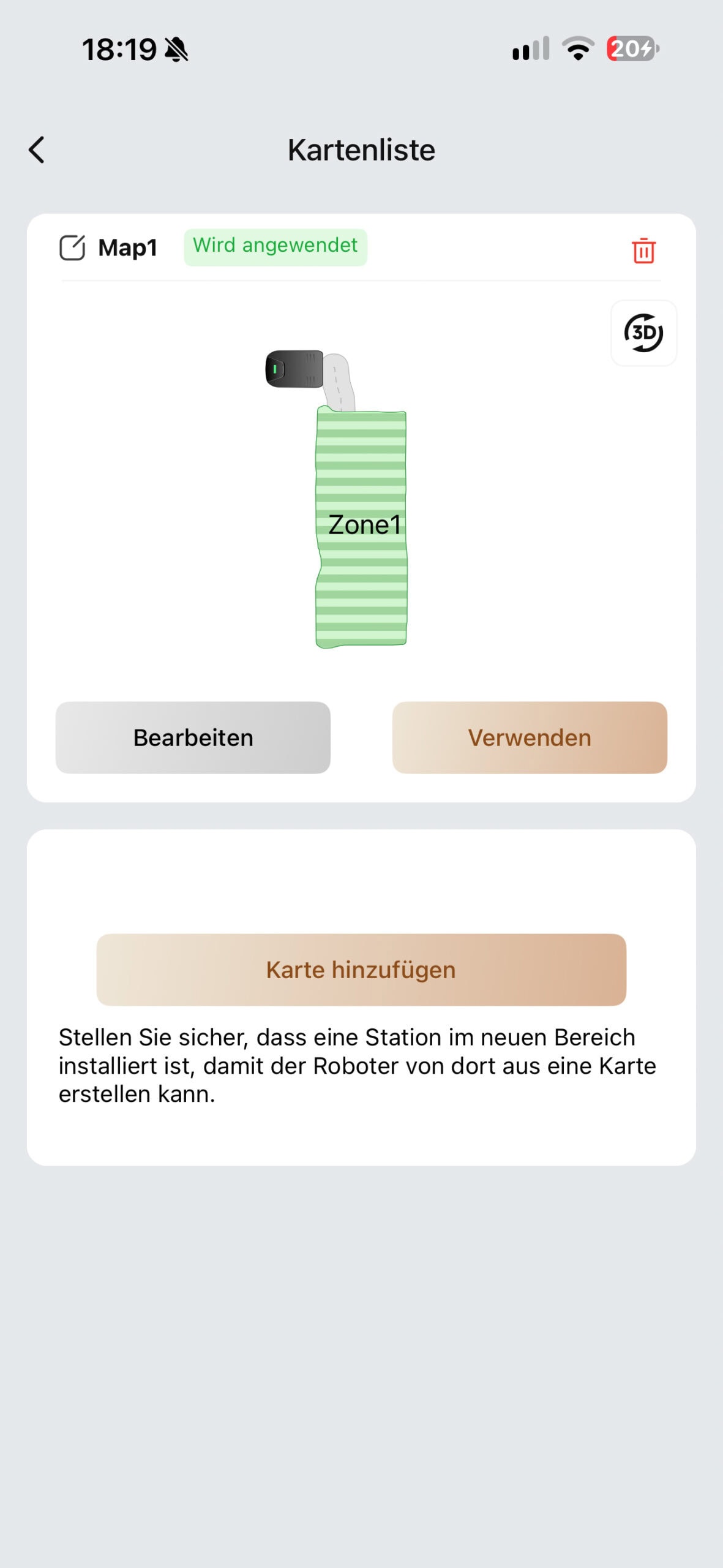This screenshot has width=723, height=1568.
Task: Rename Map1 via the edit icon
Action: coord(72,247)
